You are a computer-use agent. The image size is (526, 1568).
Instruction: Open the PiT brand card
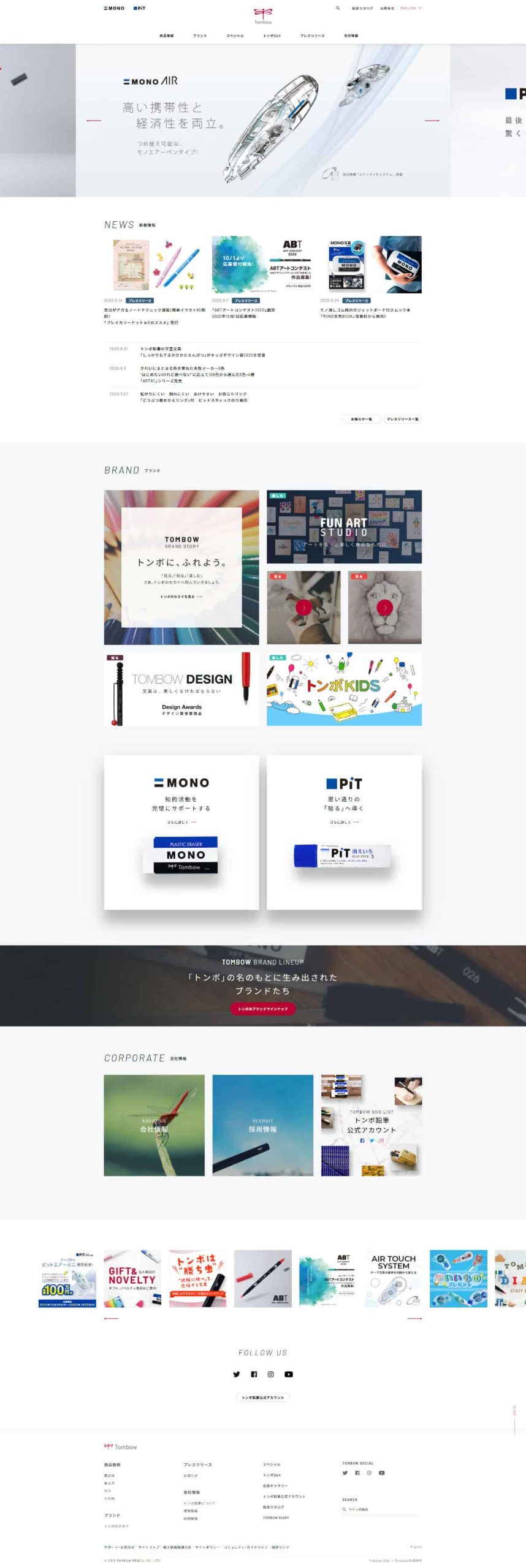(344, 832)
